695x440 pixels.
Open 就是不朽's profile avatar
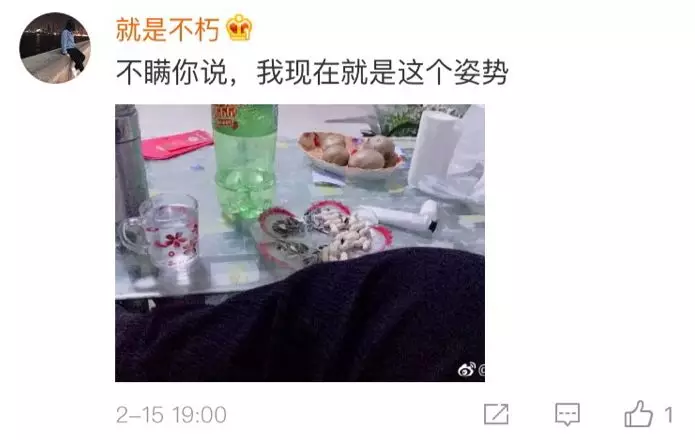(55, 47)
